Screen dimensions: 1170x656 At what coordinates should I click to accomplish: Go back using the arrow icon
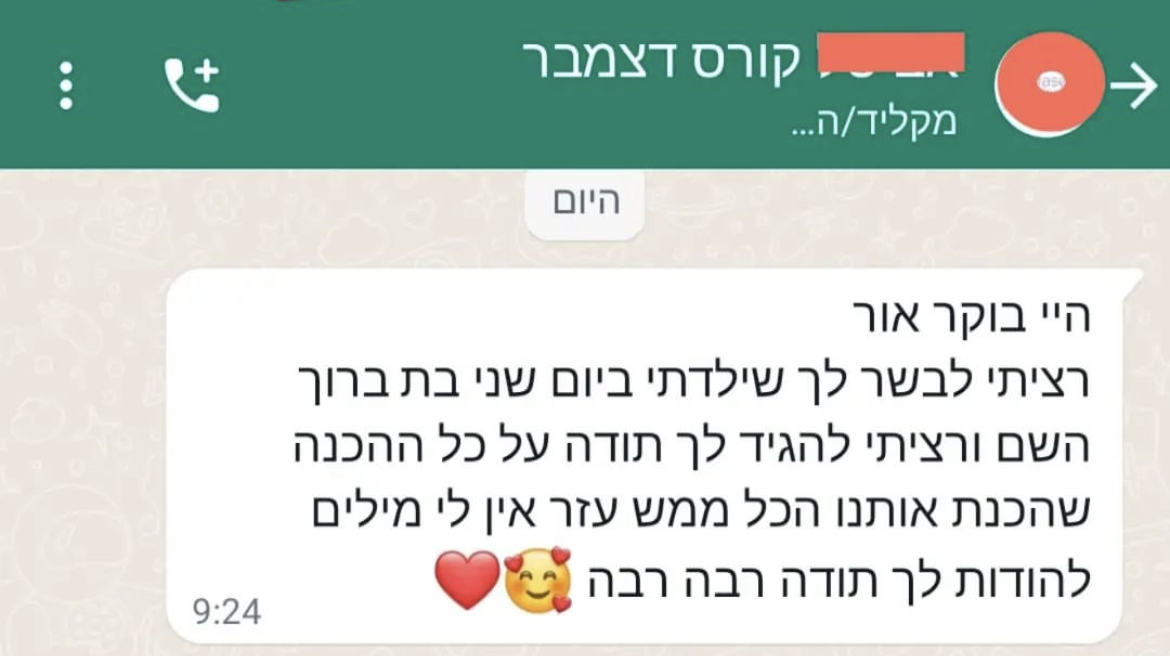(1134, 89)
